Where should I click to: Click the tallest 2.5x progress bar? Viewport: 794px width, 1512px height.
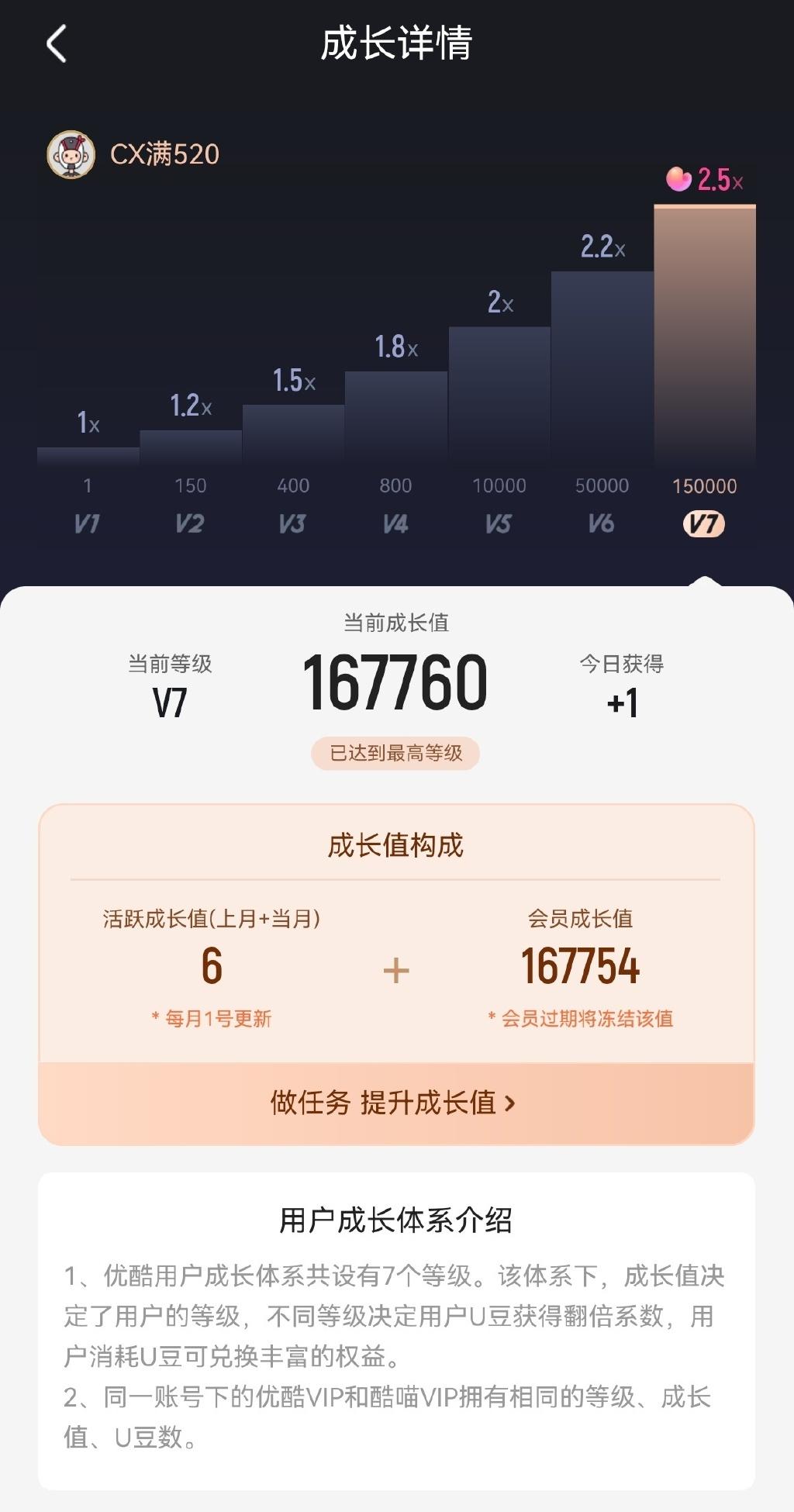[x=704, y=333]
